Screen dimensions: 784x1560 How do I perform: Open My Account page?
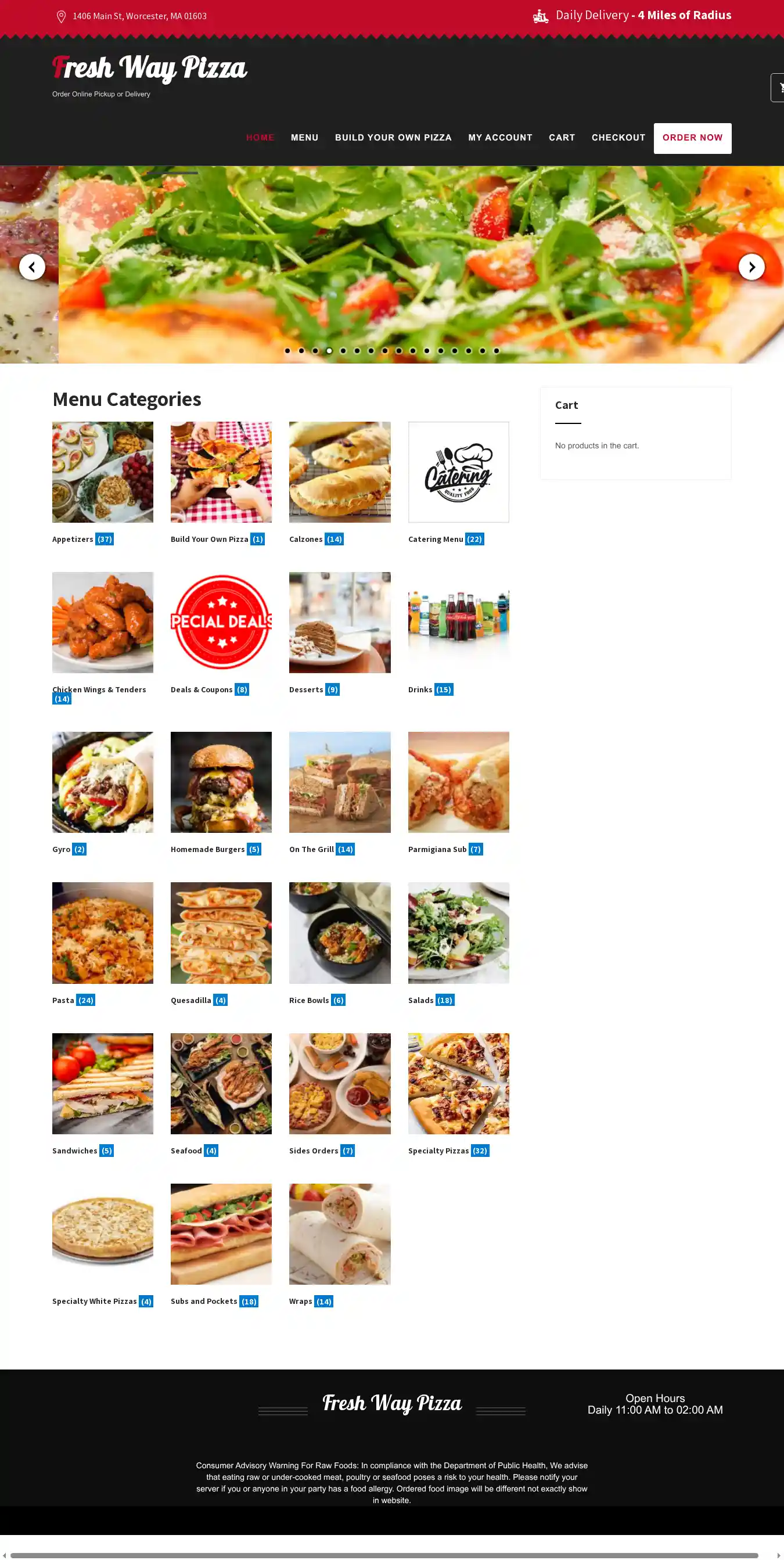click(499, 138)
